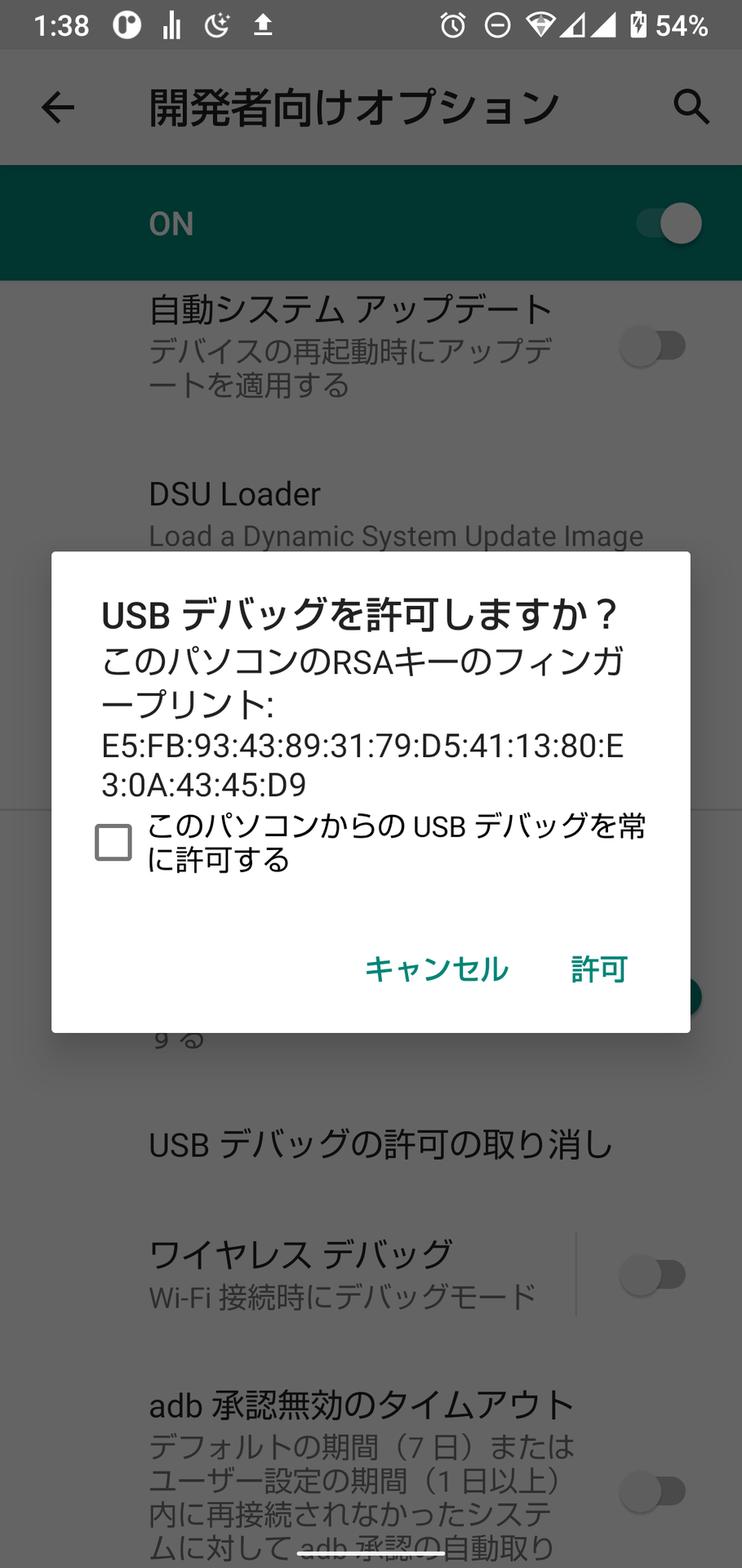Tap the night mode moon icon

coord(216,24)
